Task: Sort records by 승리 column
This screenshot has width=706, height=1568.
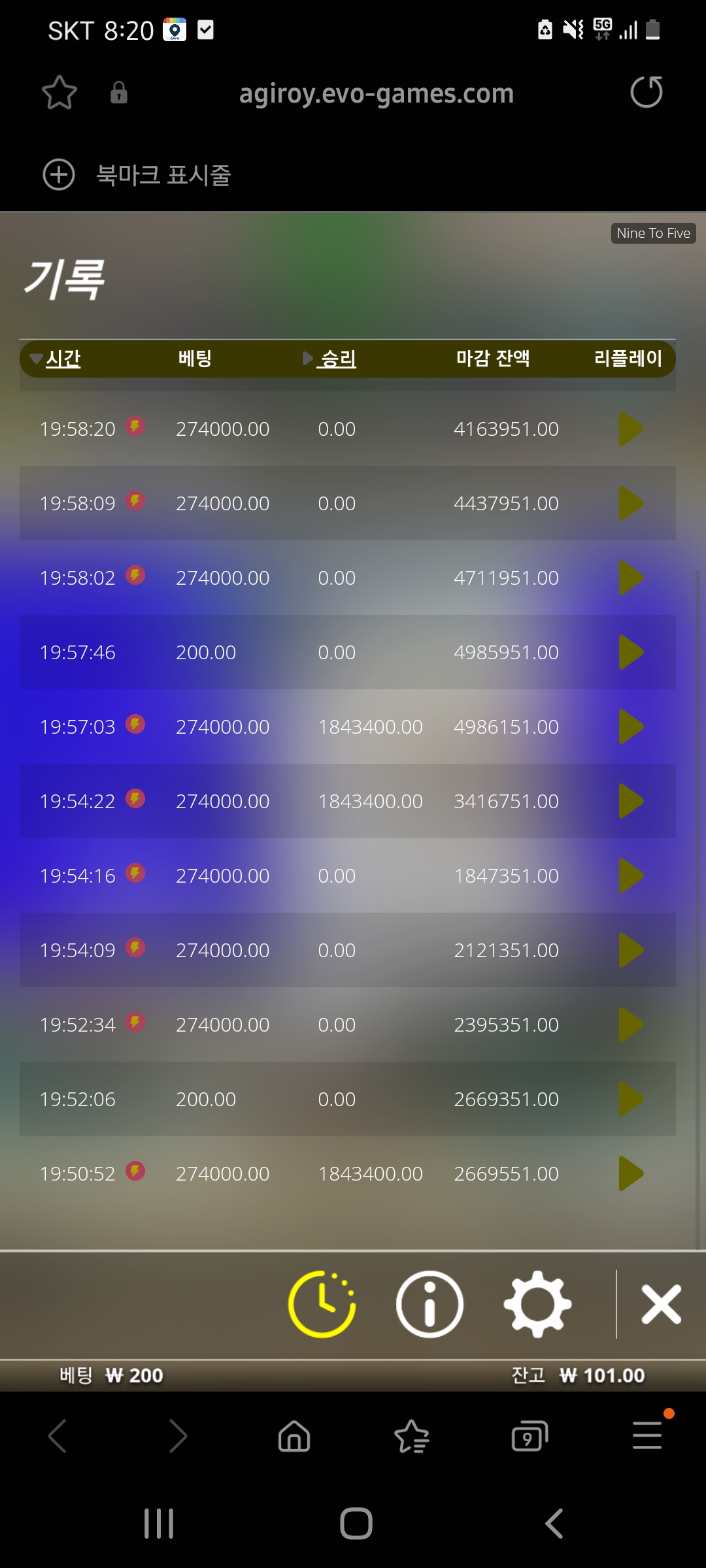Action: tap(338, 359)
